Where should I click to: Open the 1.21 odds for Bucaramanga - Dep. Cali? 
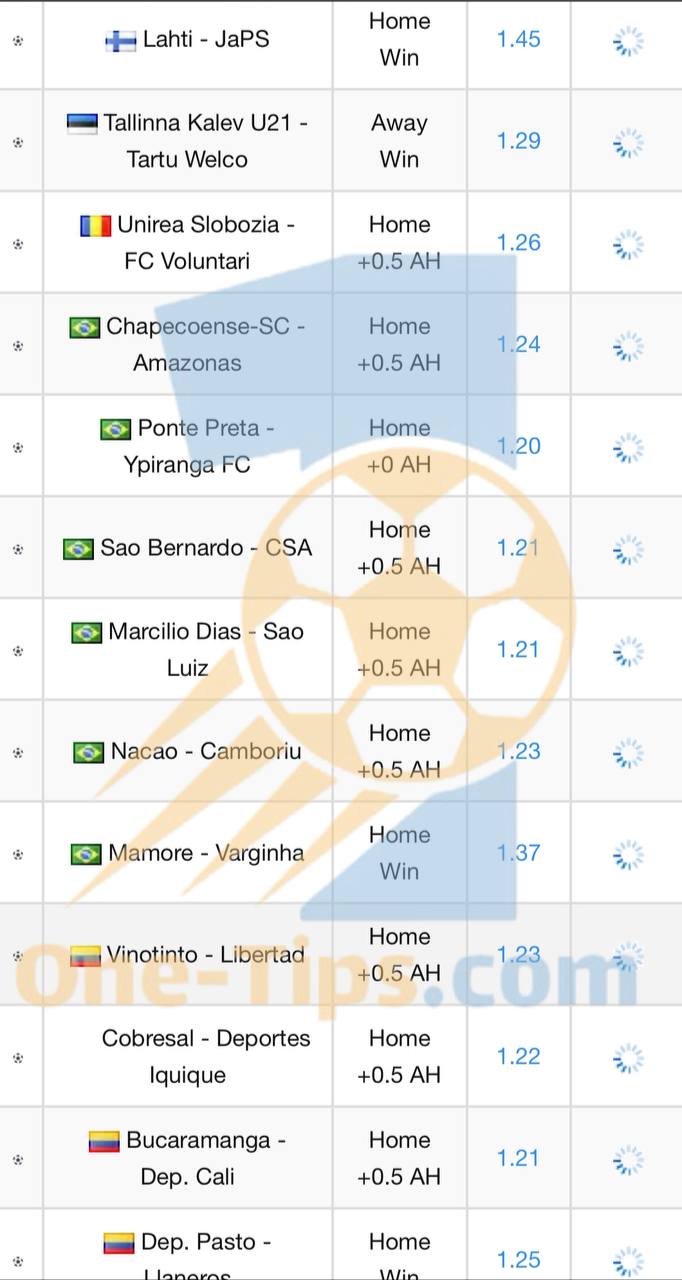pos(518,1158)
